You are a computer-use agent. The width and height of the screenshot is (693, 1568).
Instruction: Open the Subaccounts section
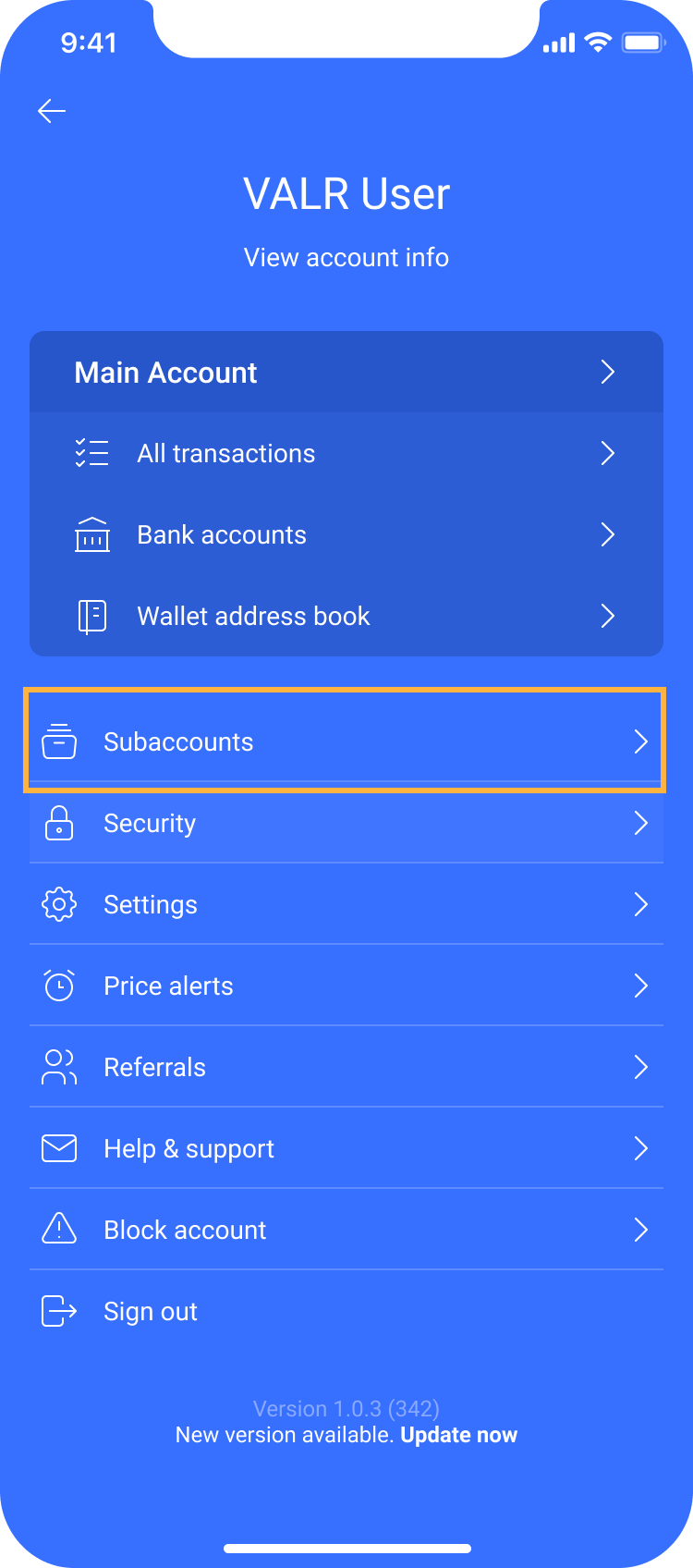click(345, 741)
